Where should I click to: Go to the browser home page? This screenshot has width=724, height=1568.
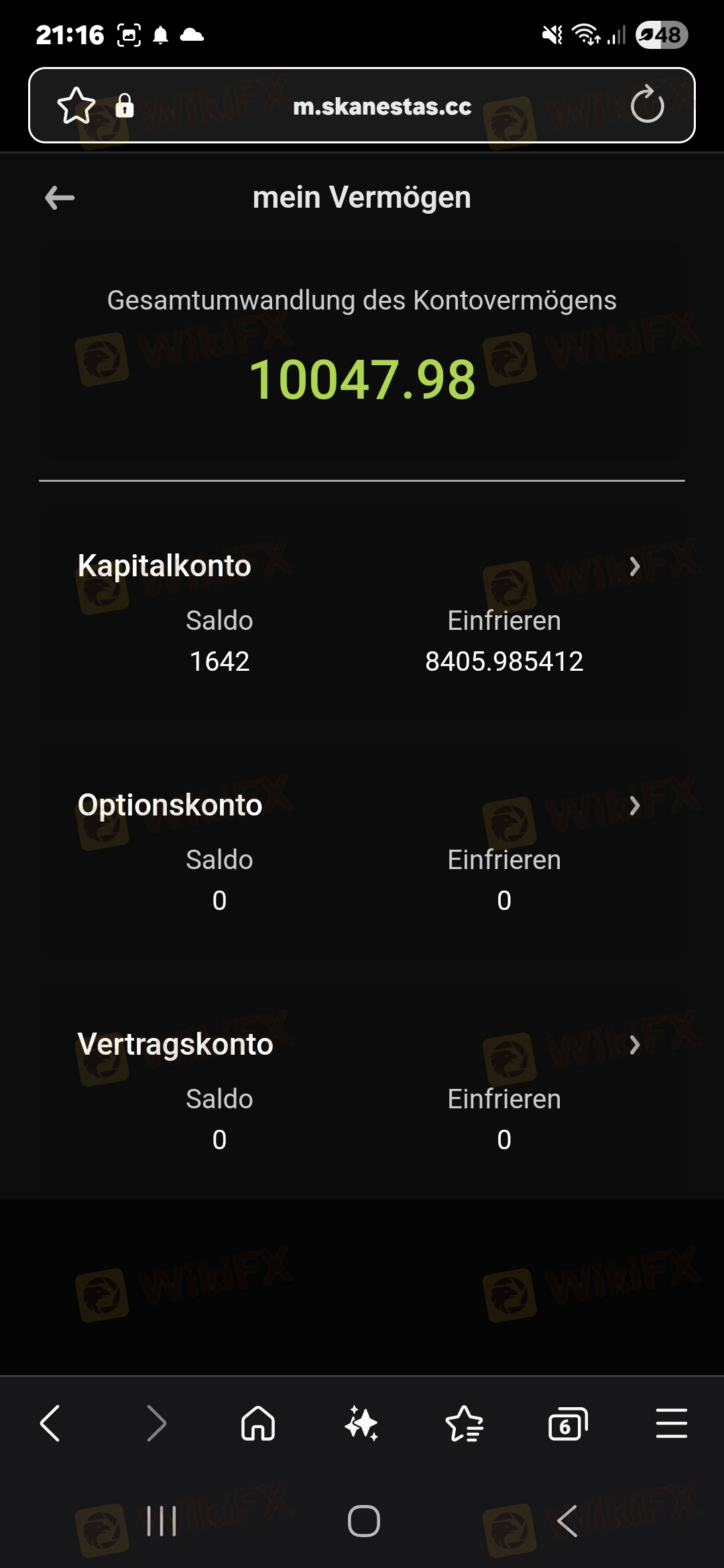click(258, 1423)
